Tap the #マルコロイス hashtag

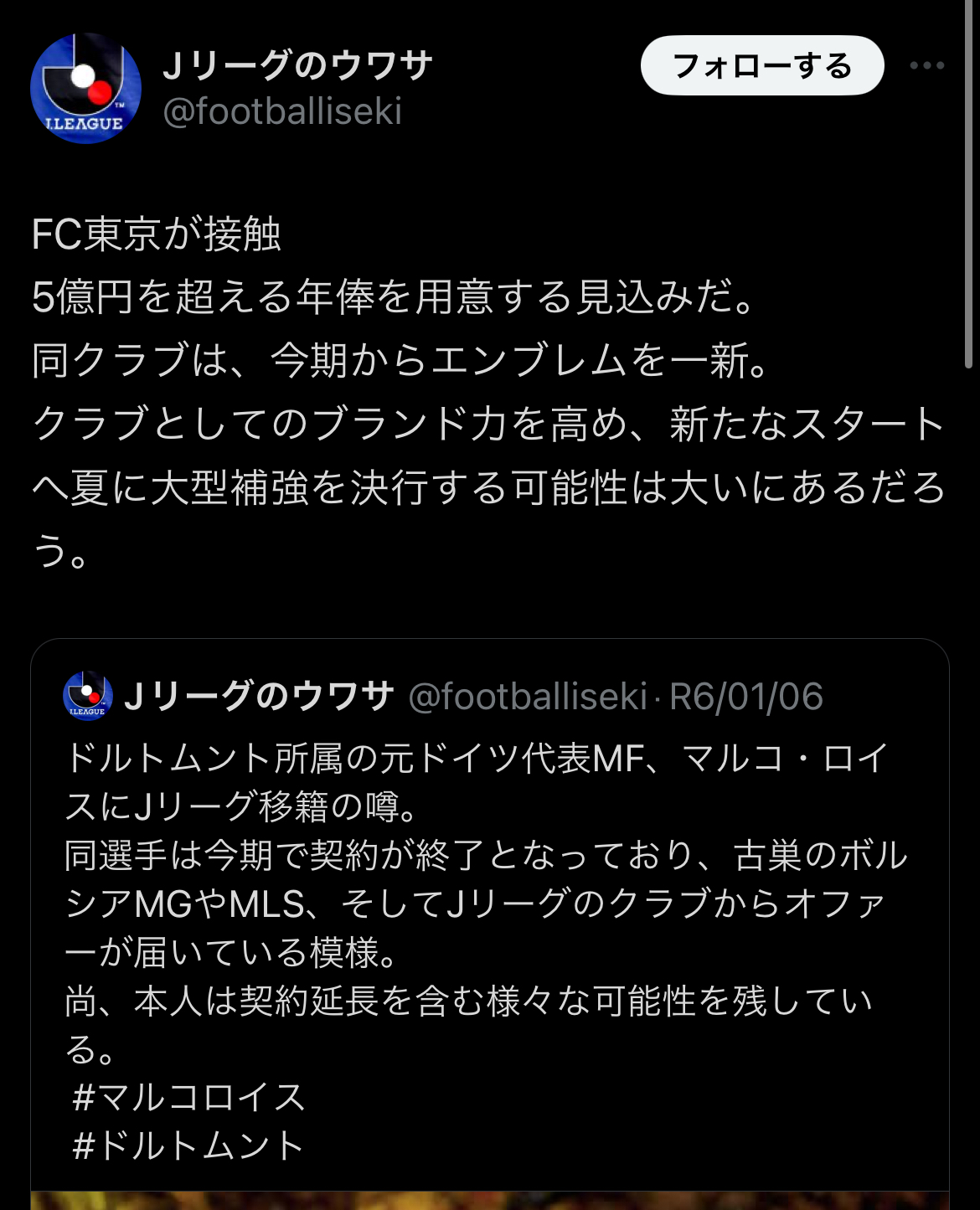[189, 1097]
